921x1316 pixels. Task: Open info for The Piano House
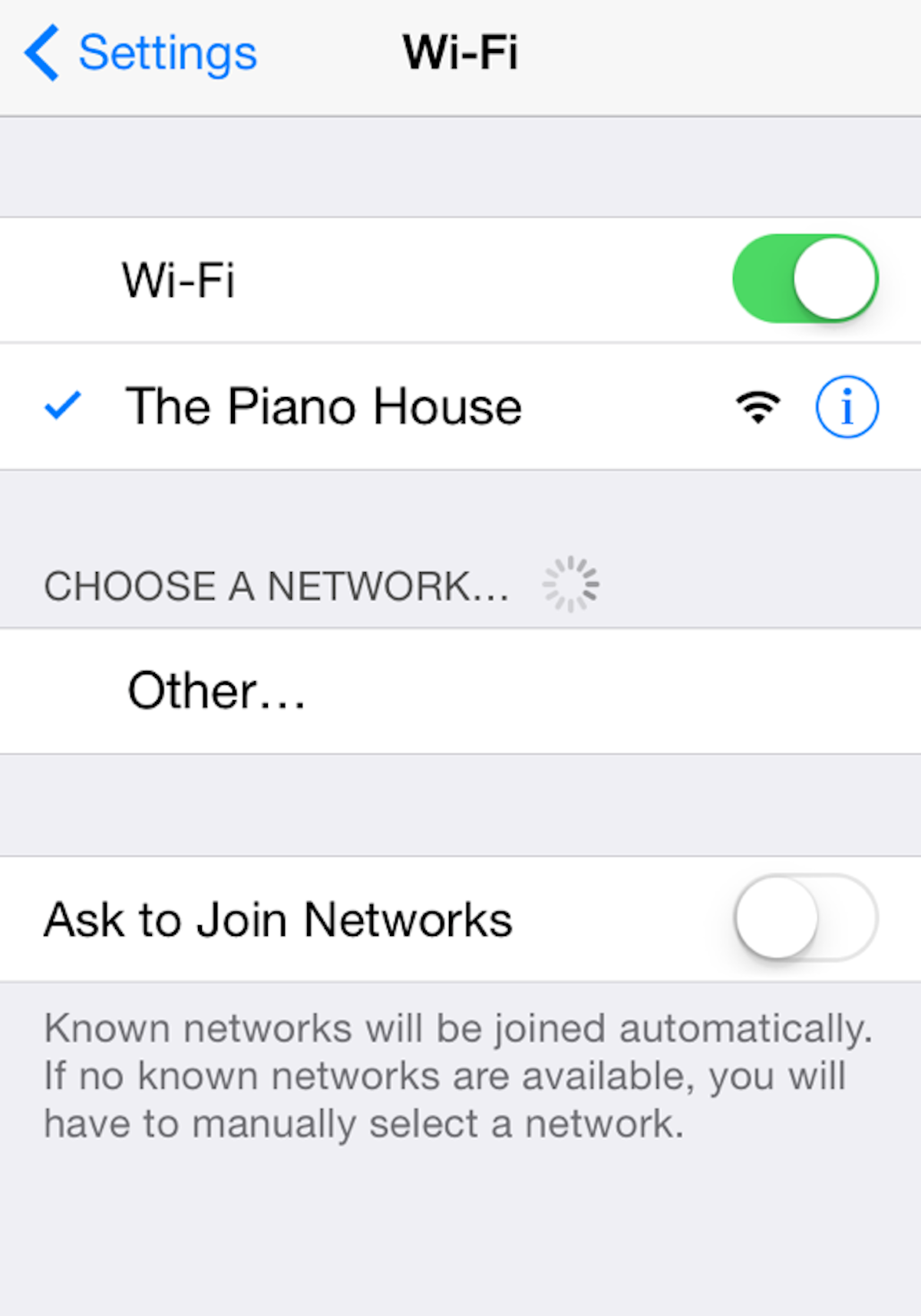tap(847, 407)
